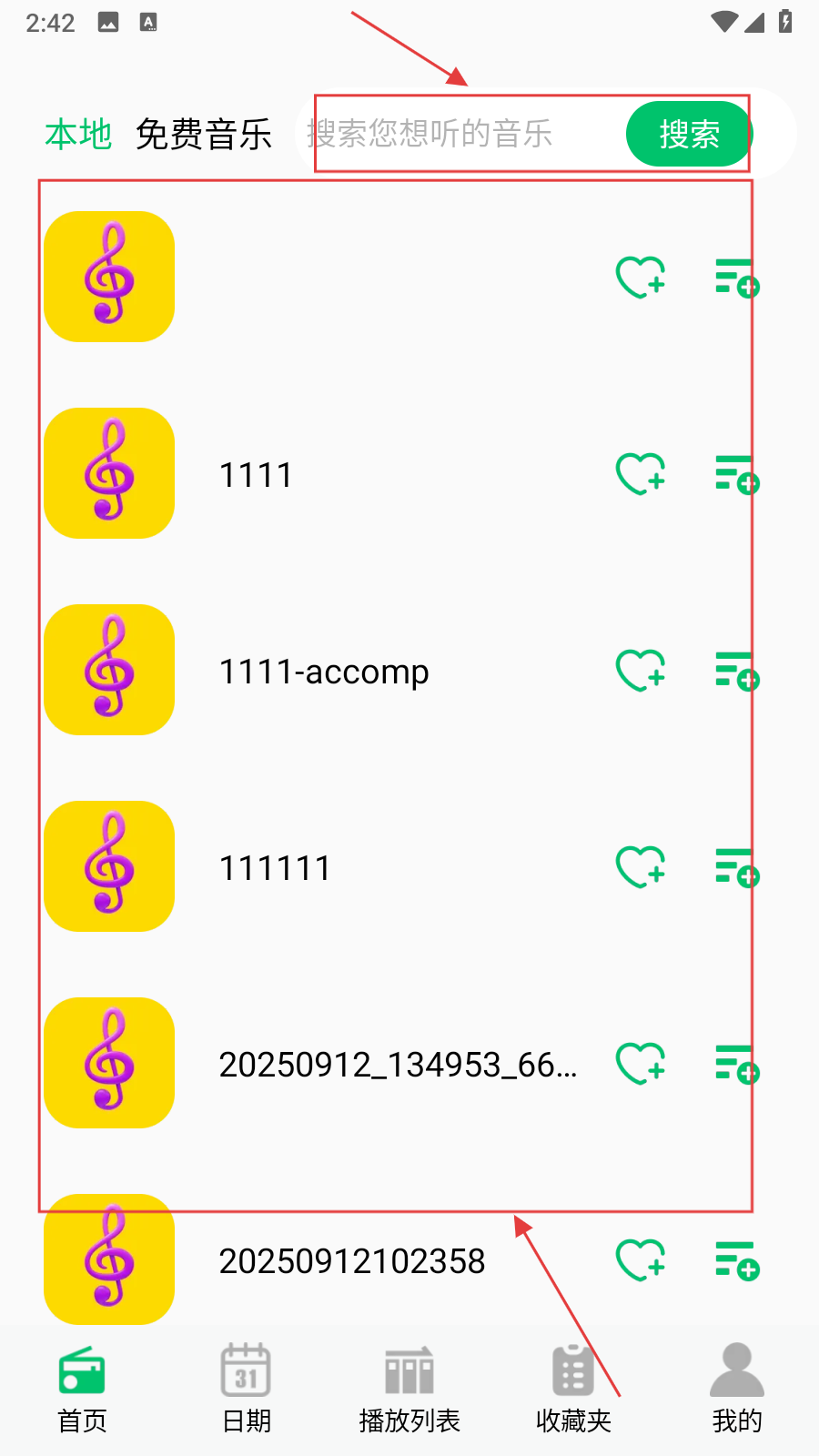
Task: Open the 我的 profile tab
Action: tap(736, 1389)
